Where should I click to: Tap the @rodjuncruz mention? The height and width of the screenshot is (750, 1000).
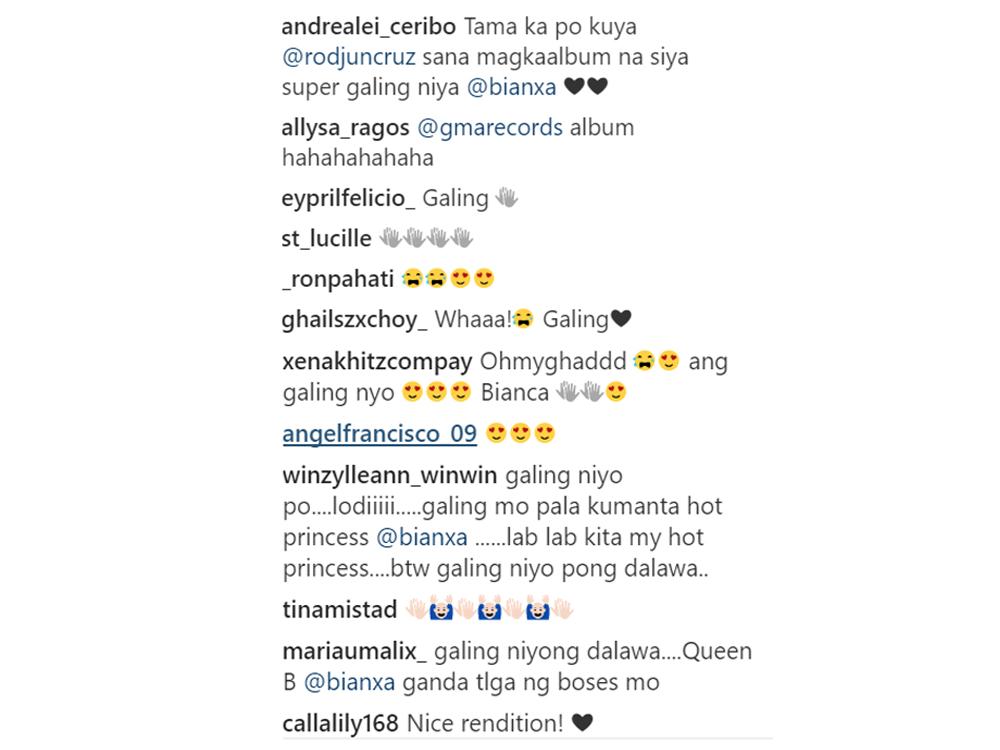[347, 57]
